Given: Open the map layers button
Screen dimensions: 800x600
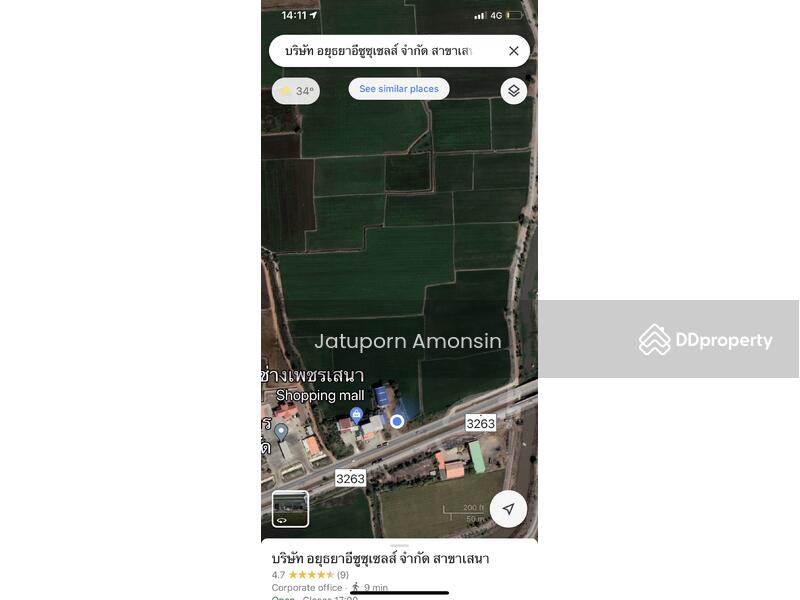Looking at the screenshot, I should pyautogui.click(x=513, y=91).
